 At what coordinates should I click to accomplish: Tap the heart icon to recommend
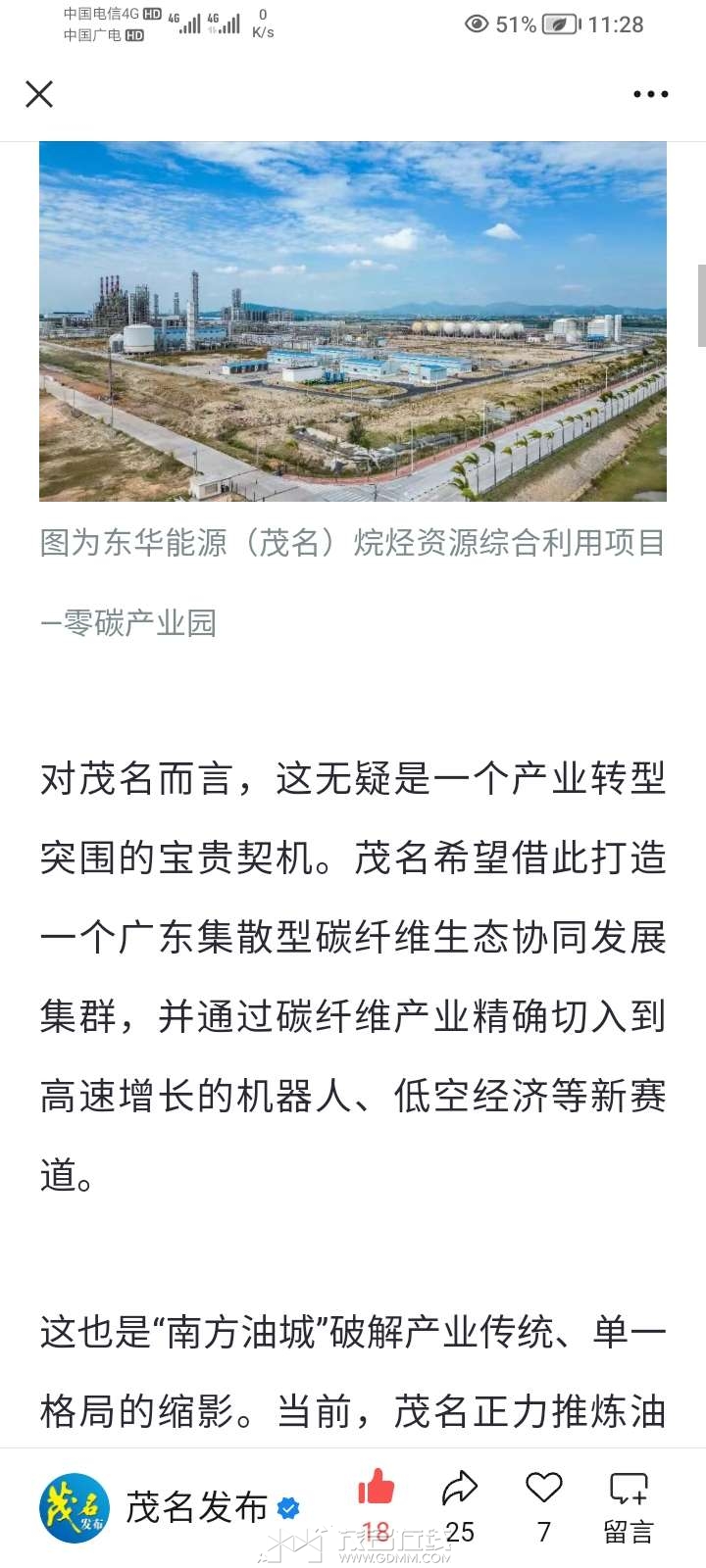(544, 1489)
